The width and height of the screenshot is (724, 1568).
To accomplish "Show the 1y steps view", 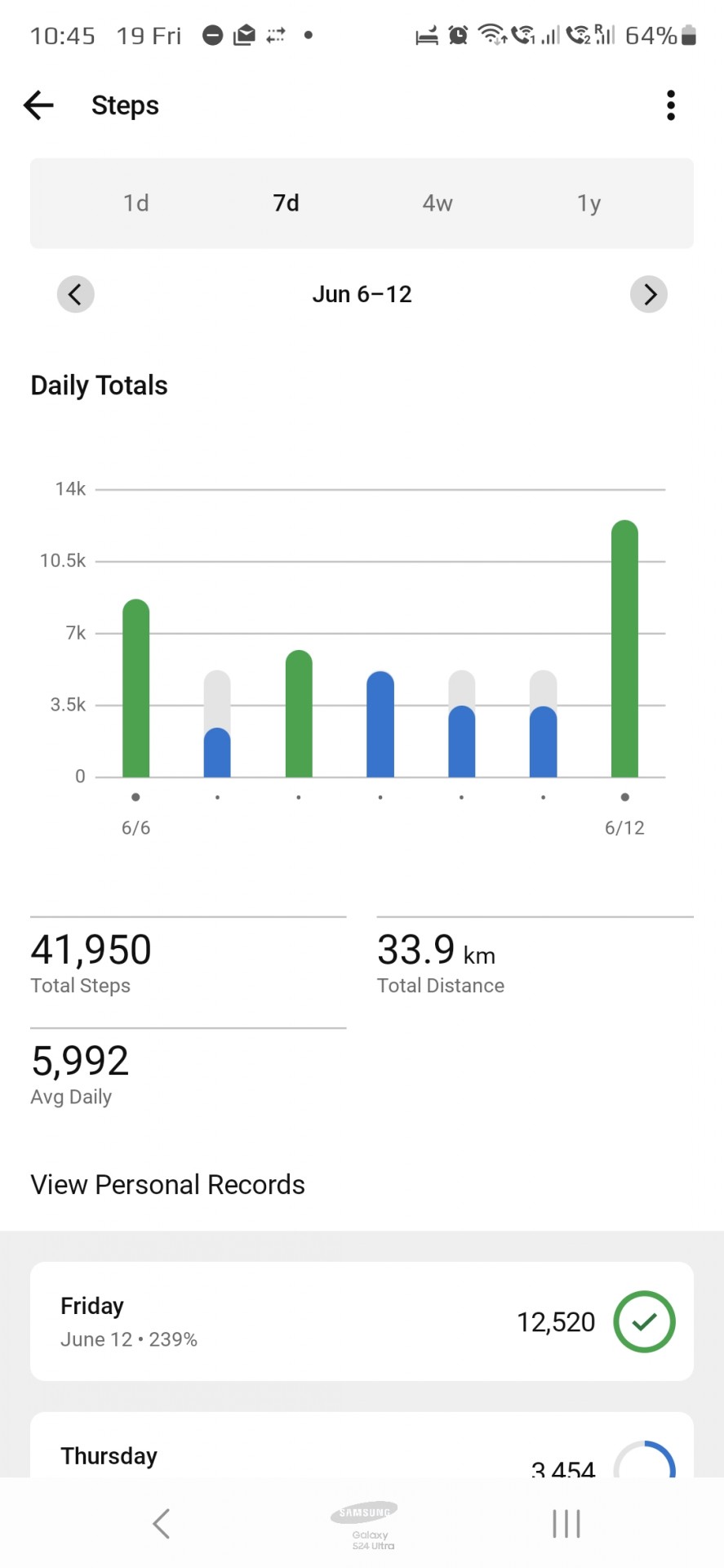I will point(589,203).
